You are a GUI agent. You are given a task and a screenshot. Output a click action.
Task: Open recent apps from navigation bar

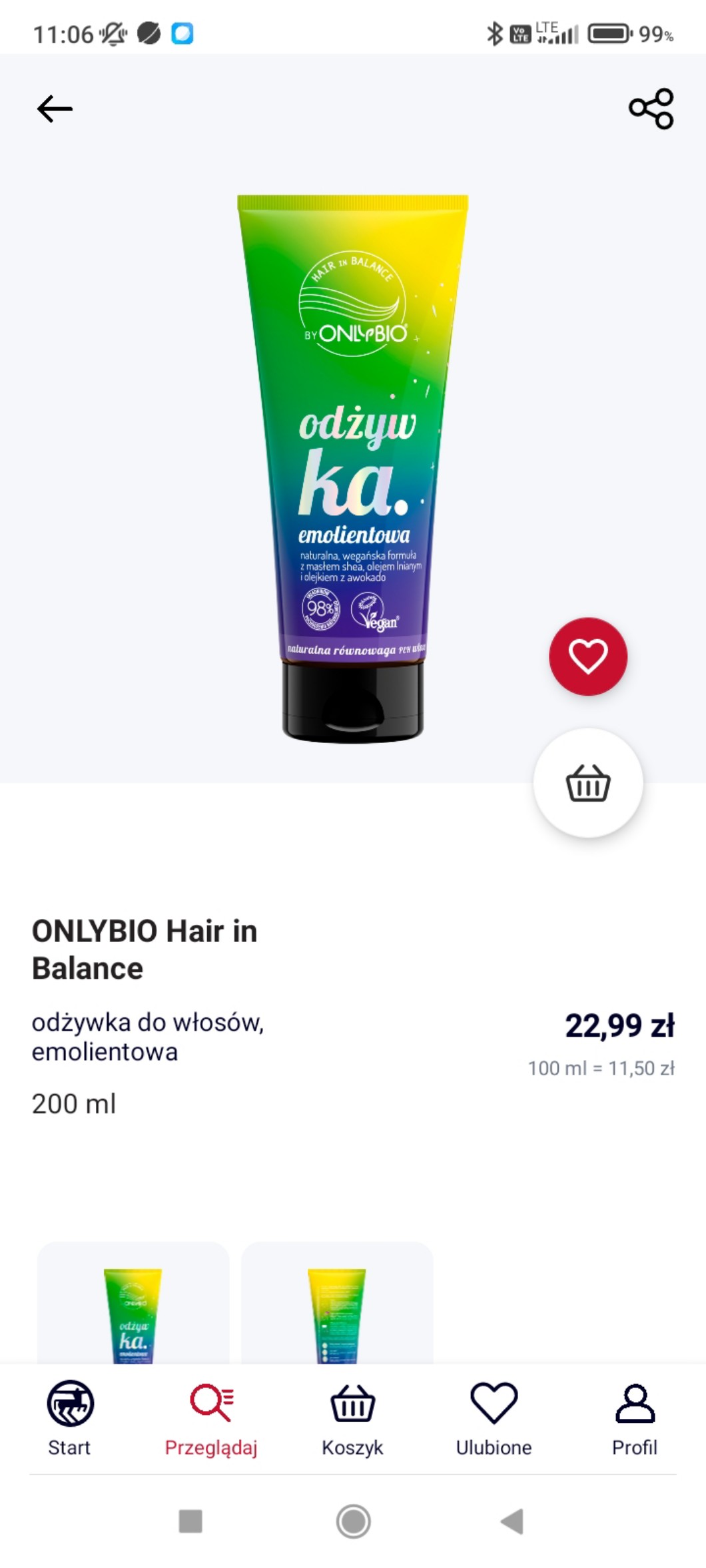pyautogui.click(x=190, y=1521)
